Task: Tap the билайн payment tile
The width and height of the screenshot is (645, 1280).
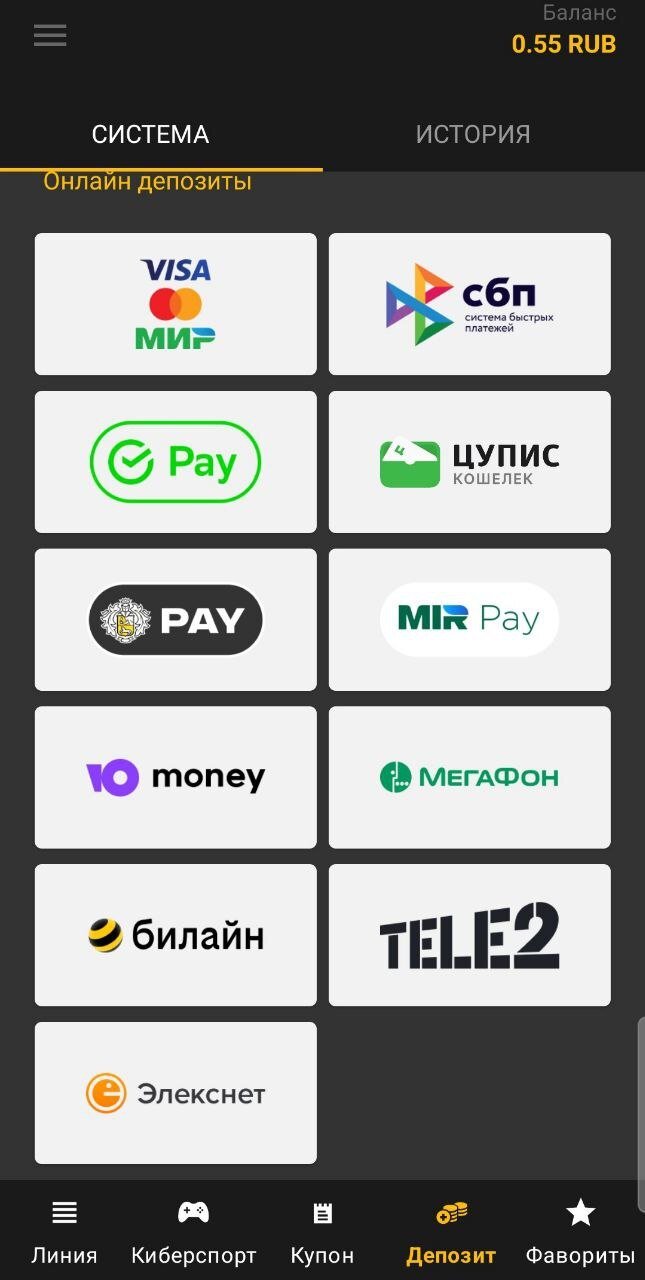Action: point(176,935)
